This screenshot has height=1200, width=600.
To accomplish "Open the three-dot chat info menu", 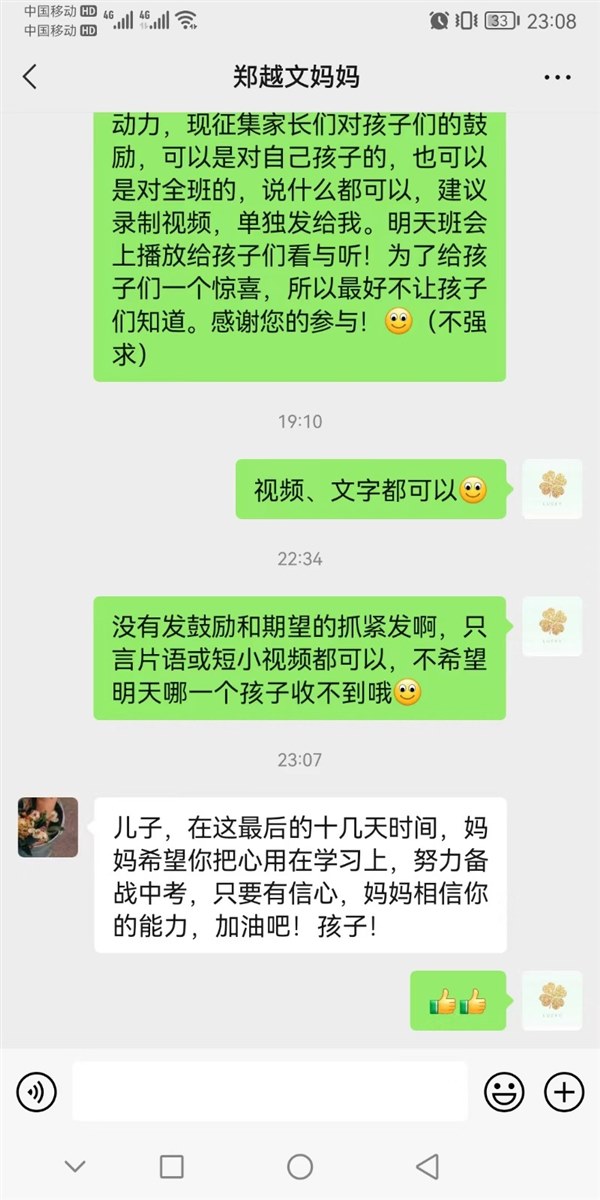I will (557, 77).
